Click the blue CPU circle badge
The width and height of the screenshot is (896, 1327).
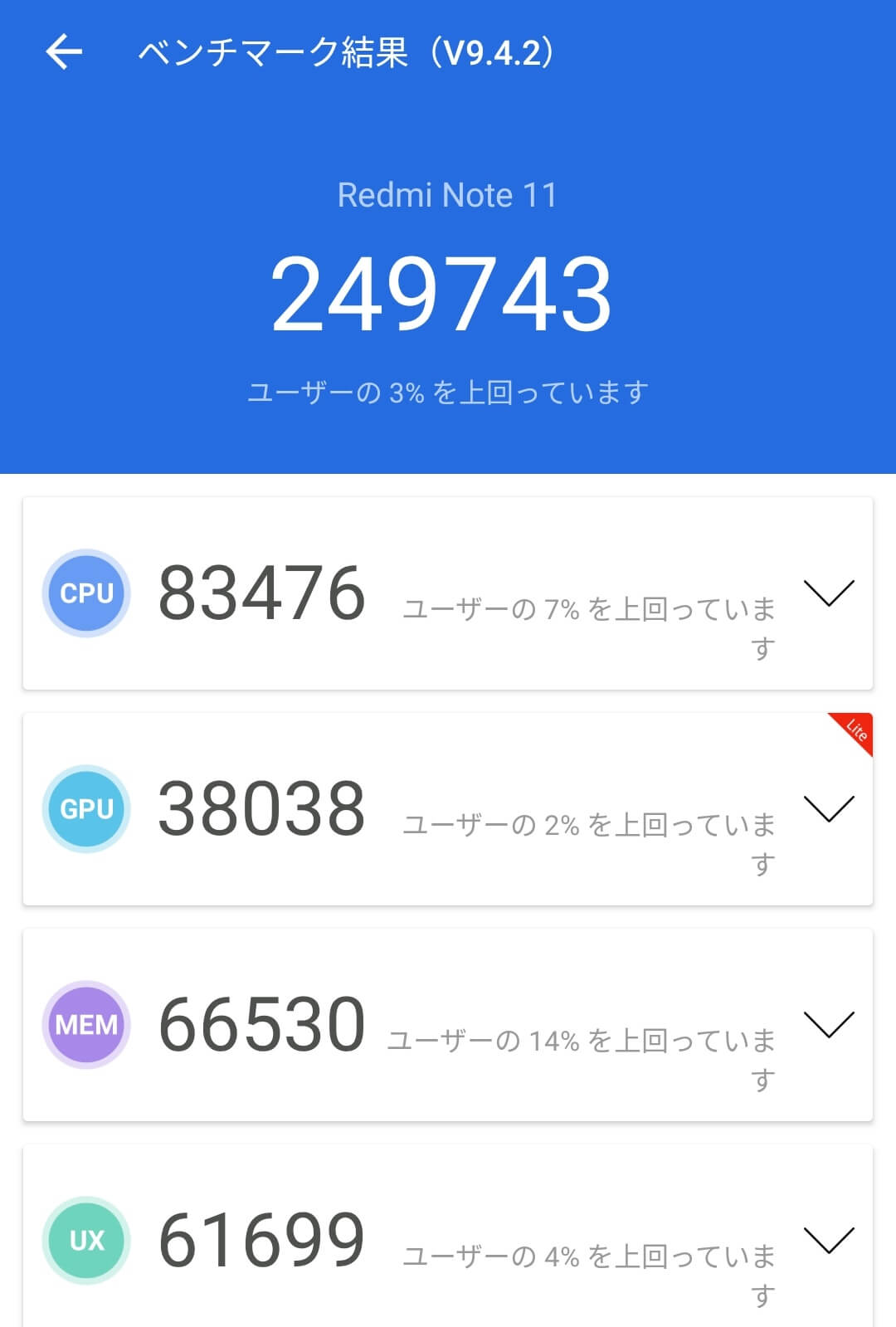pos(85,592)
